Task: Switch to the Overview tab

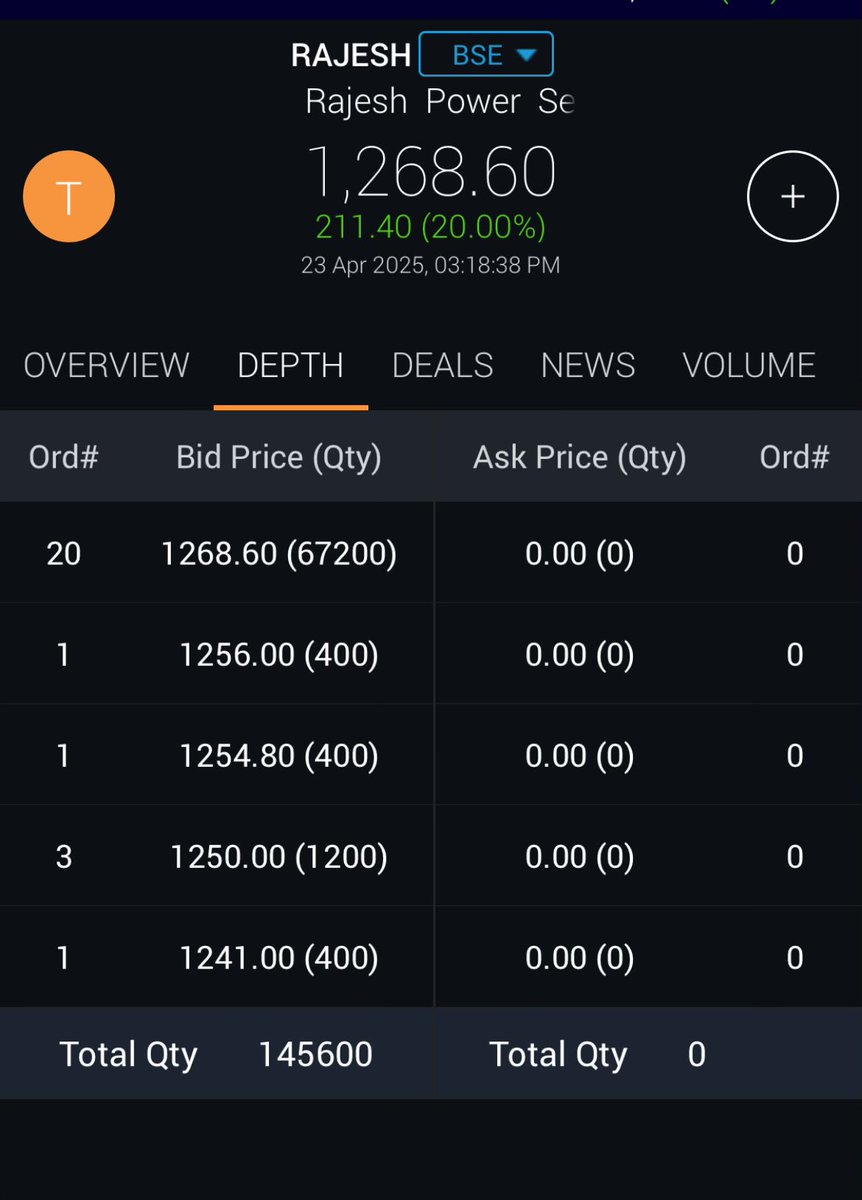Action: 106,365
